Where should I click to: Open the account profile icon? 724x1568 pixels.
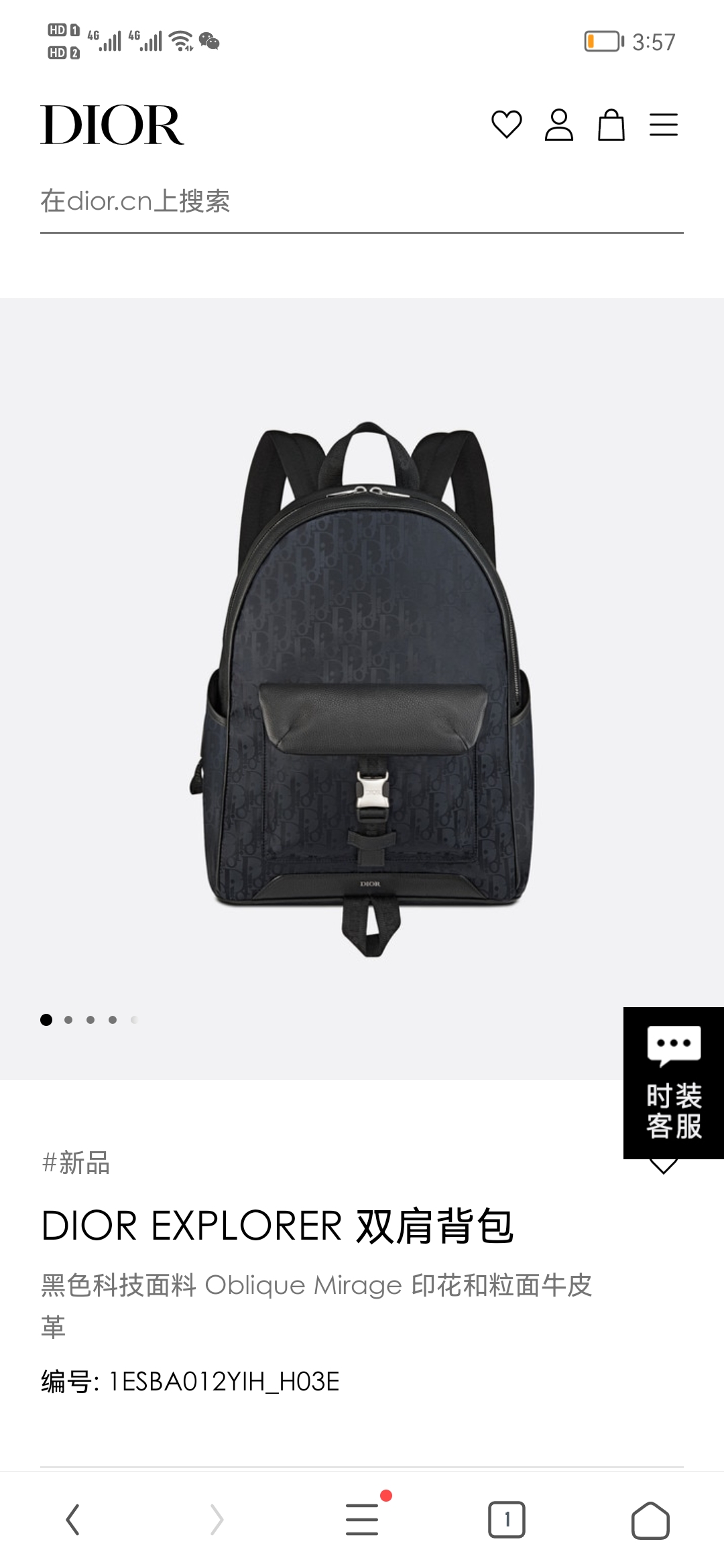click(x=558, y=125)
